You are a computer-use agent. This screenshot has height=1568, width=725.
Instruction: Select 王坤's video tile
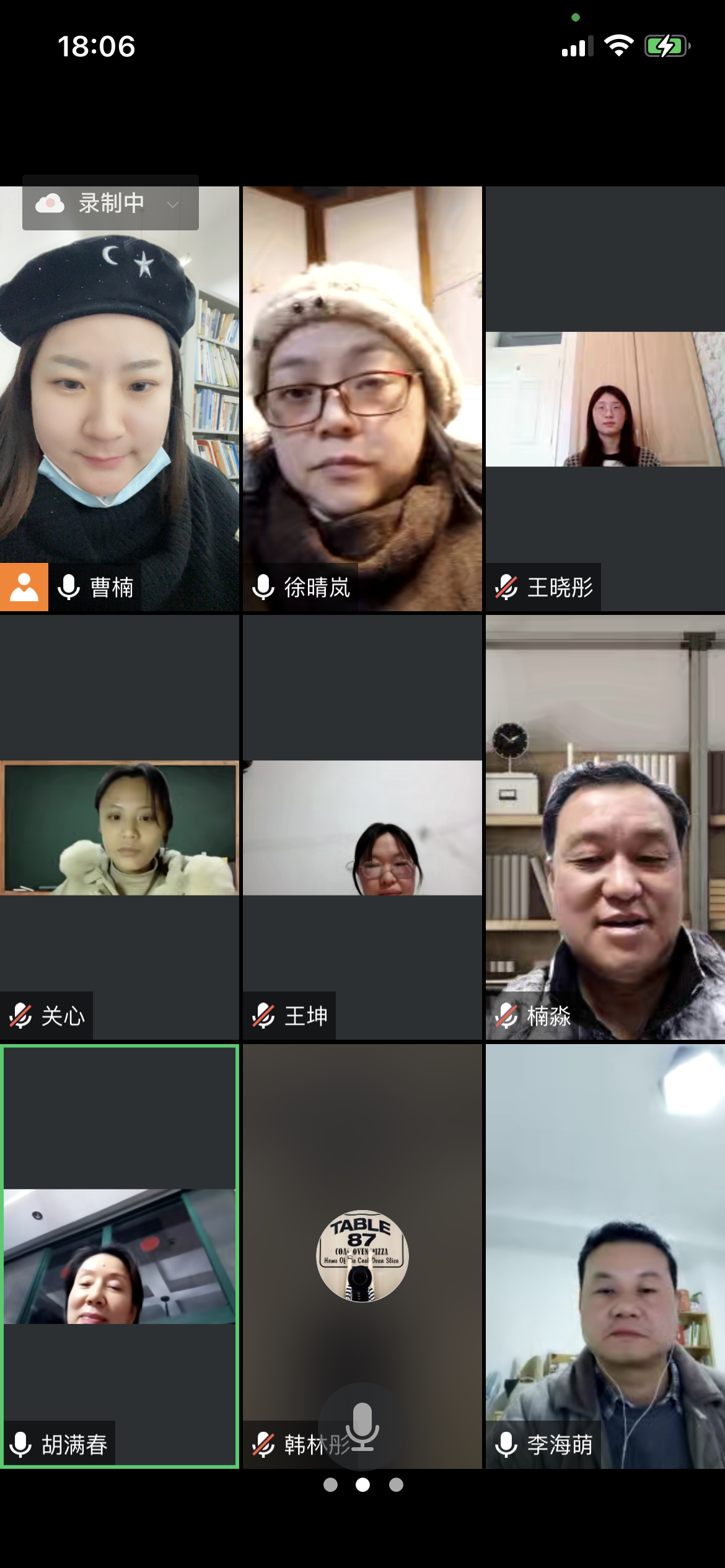[362, 827]
